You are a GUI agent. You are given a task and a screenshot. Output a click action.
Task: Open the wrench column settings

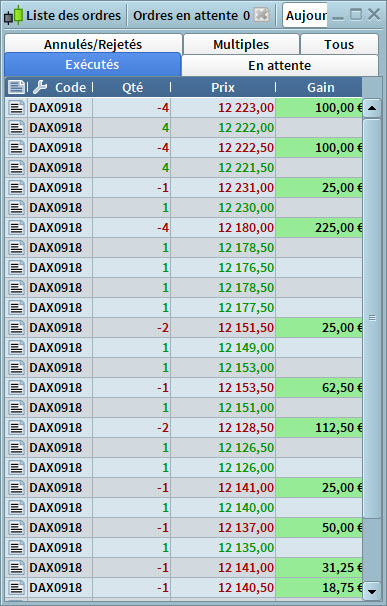40,87
